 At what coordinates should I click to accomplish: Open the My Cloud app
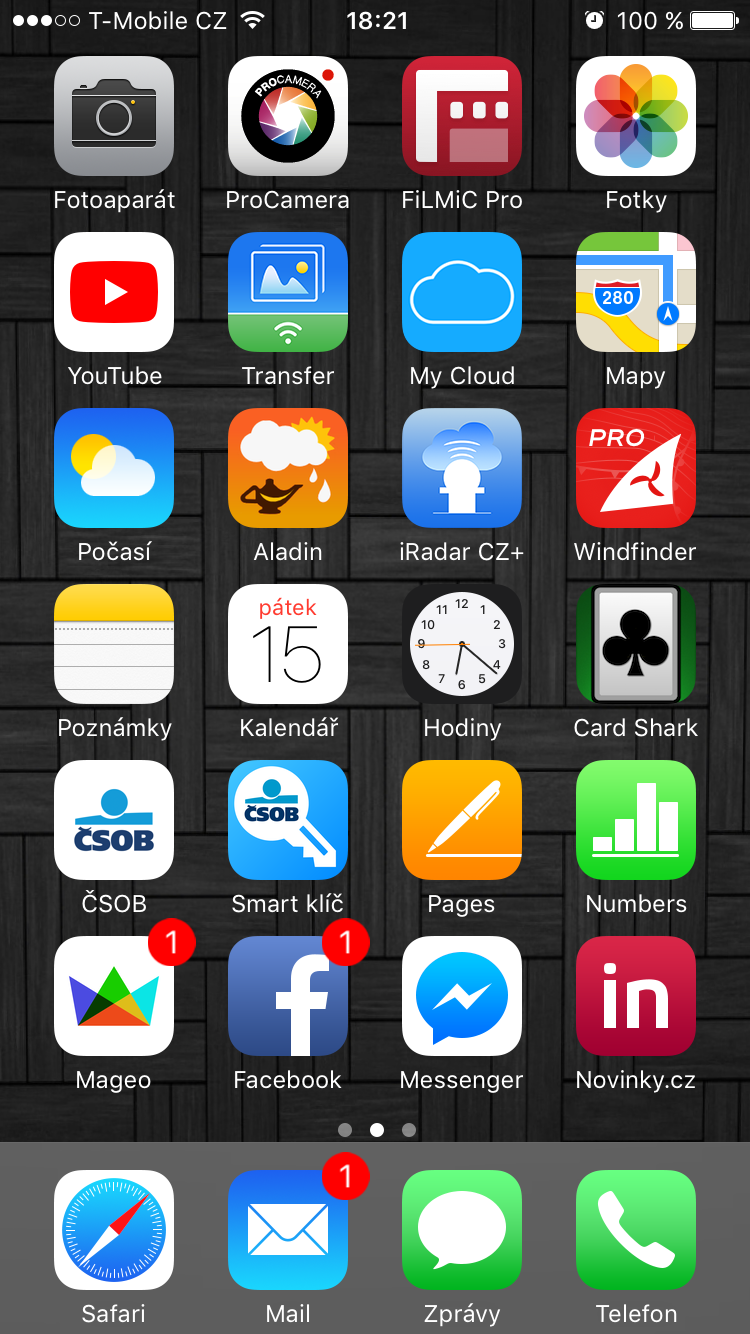[462, 292]
